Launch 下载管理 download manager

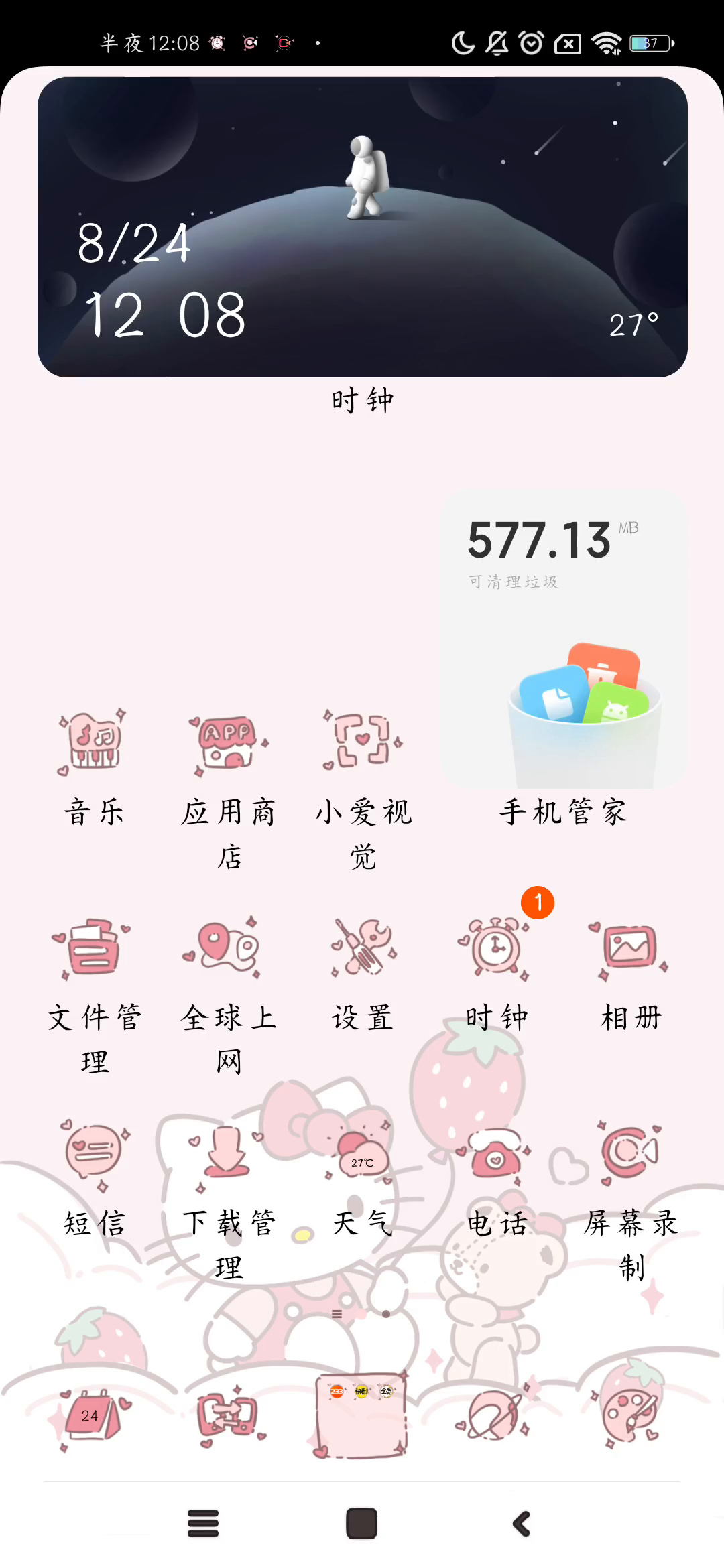[228, 1153]
